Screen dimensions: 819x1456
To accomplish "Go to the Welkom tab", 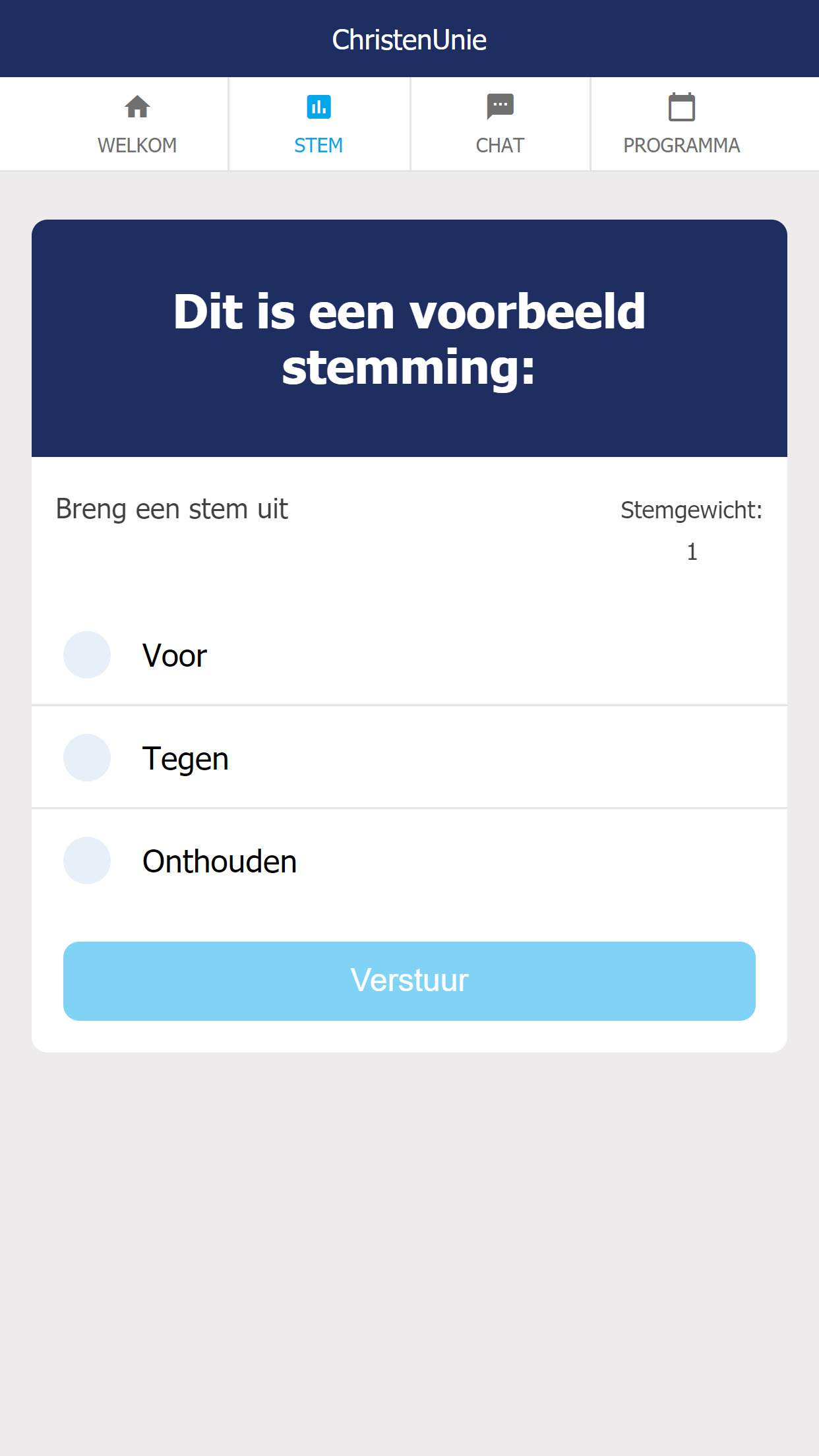I will (137, 125).
